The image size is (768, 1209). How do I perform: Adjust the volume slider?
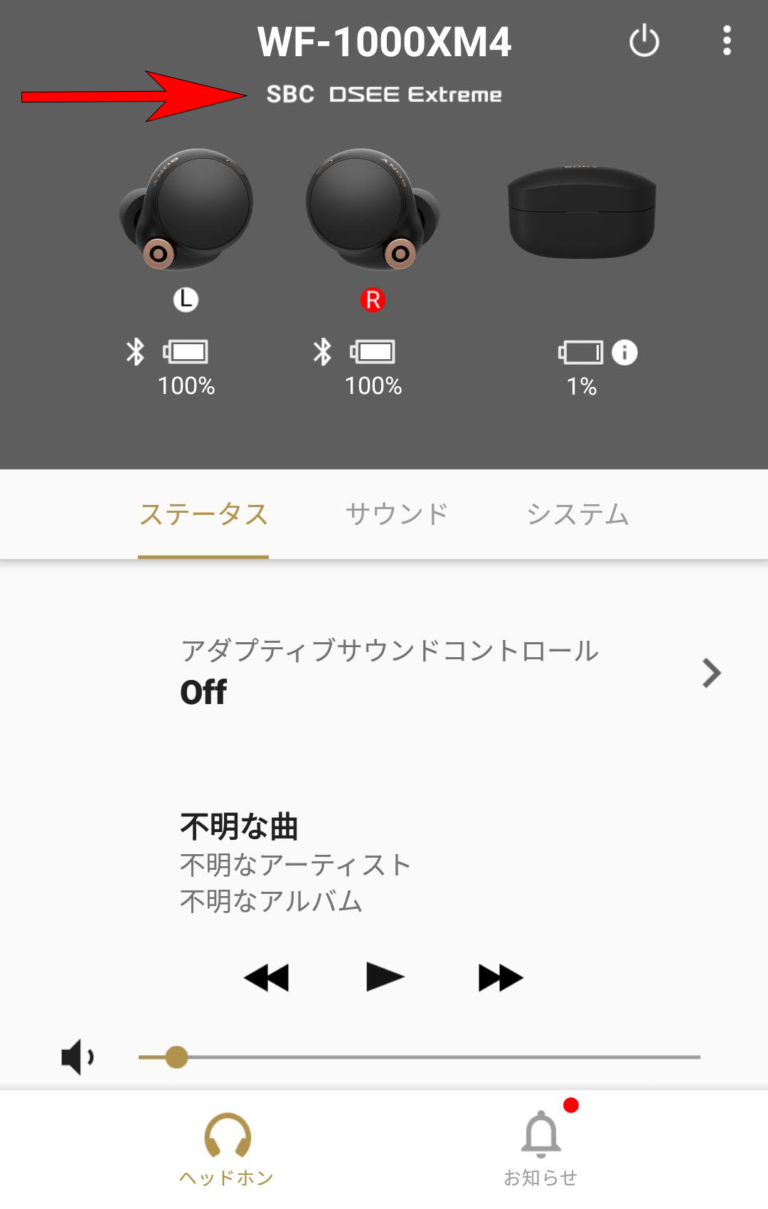176,1055
